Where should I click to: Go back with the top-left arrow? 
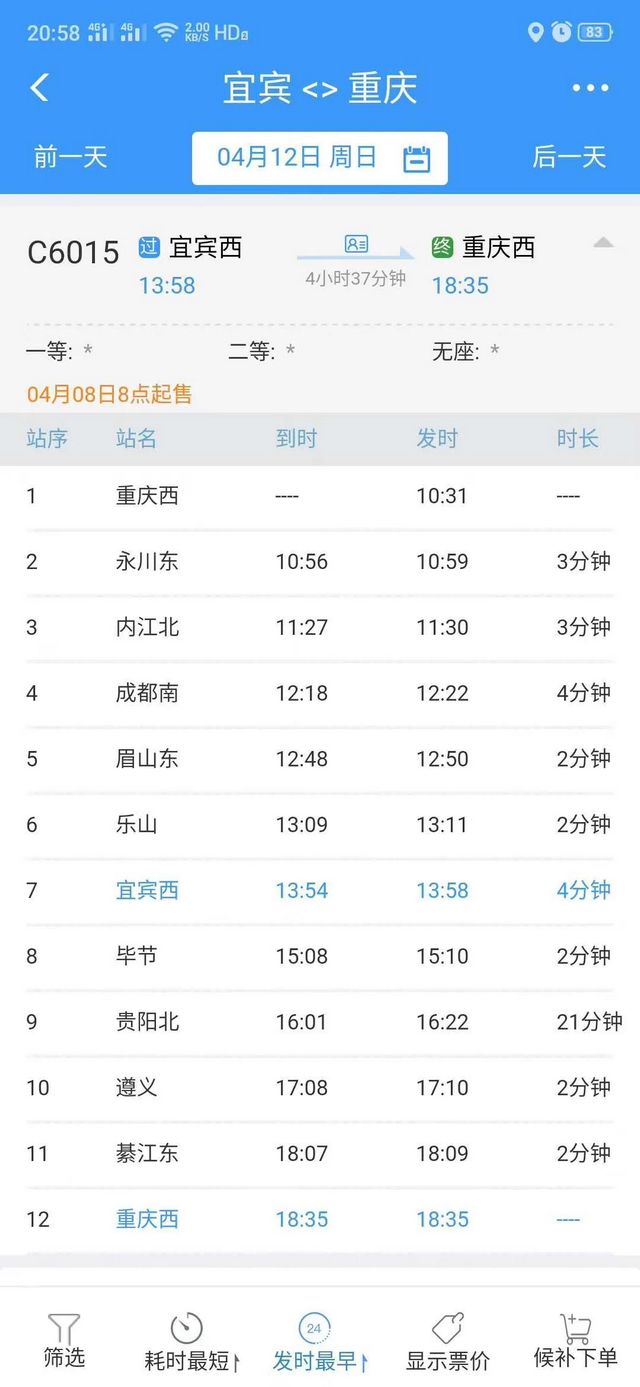(39, 88)
